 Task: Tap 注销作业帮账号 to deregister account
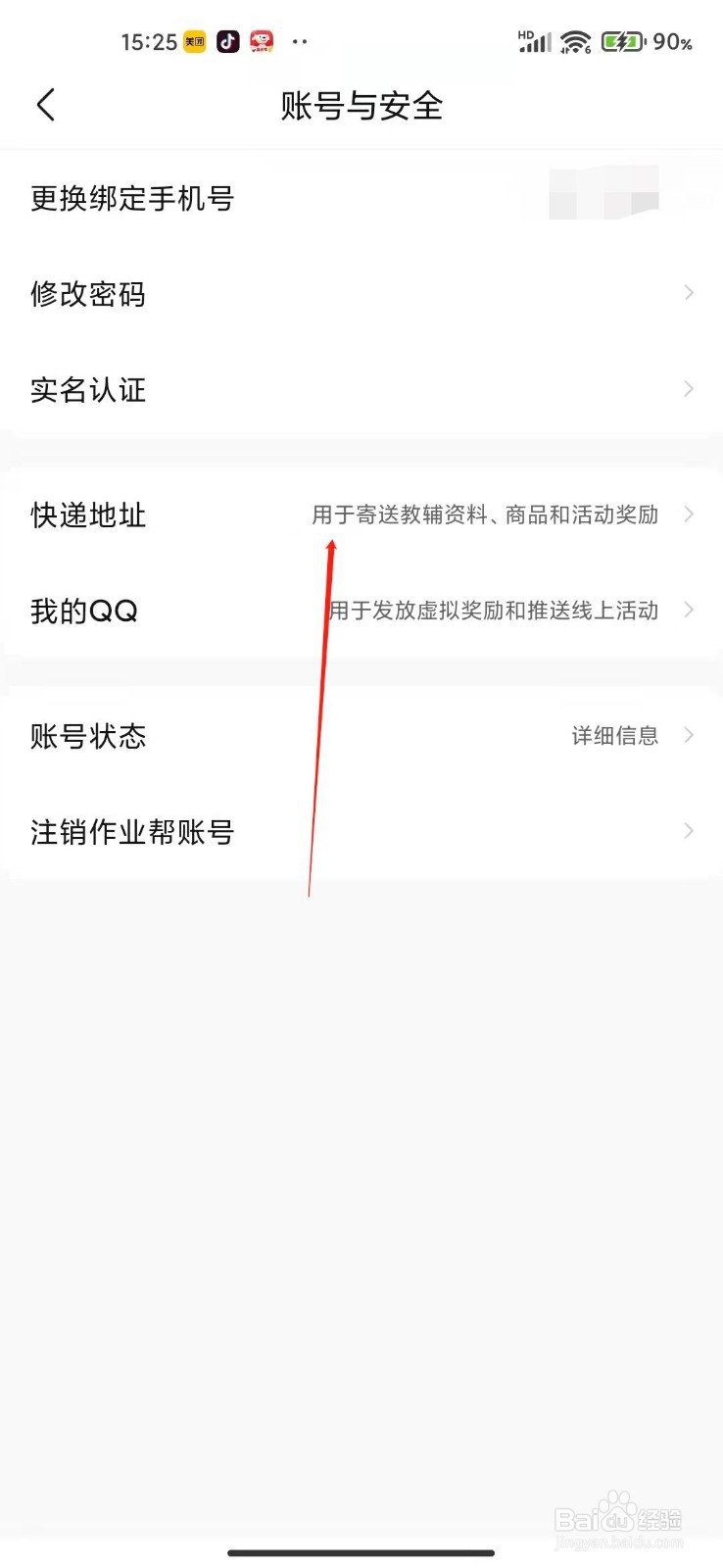tap(132, 831)
